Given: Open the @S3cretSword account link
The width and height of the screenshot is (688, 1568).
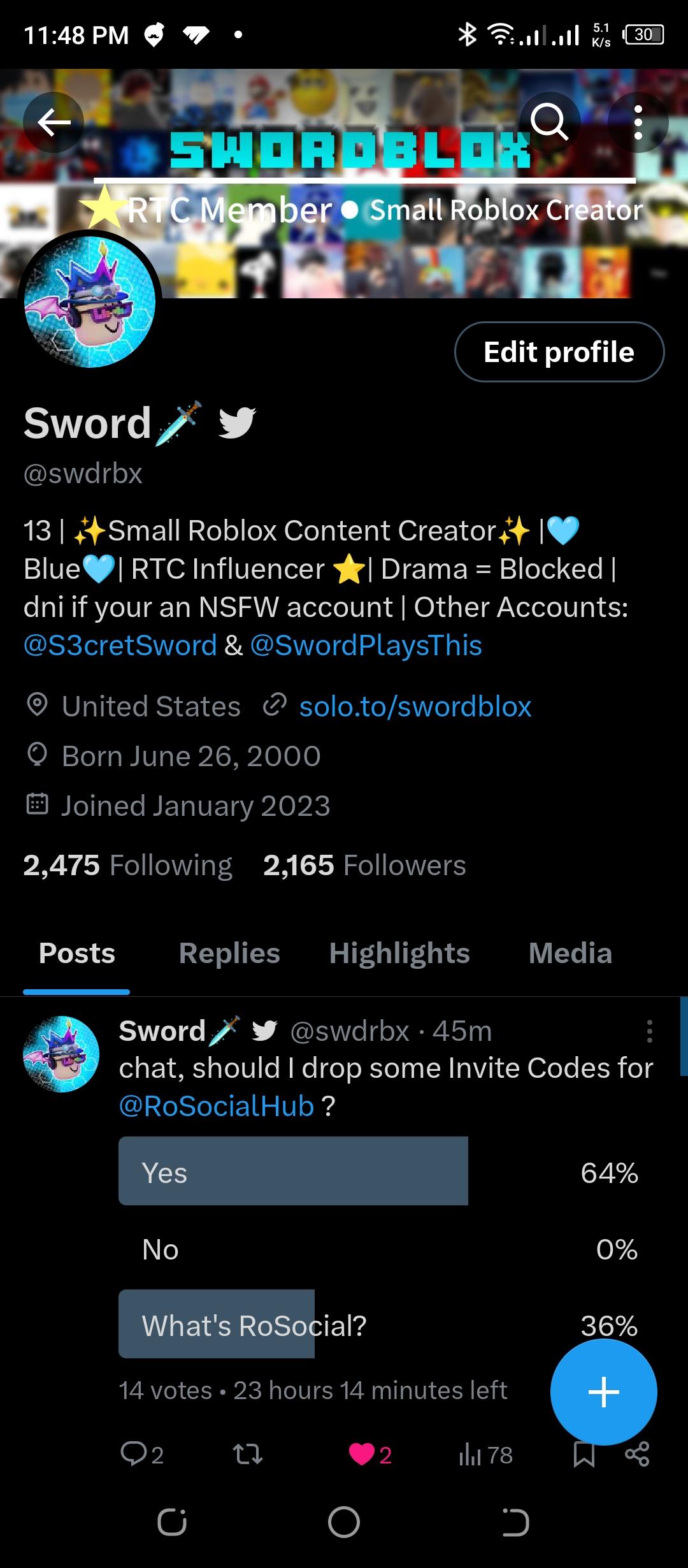Looking at the screenshot, I should click(120, 645).
